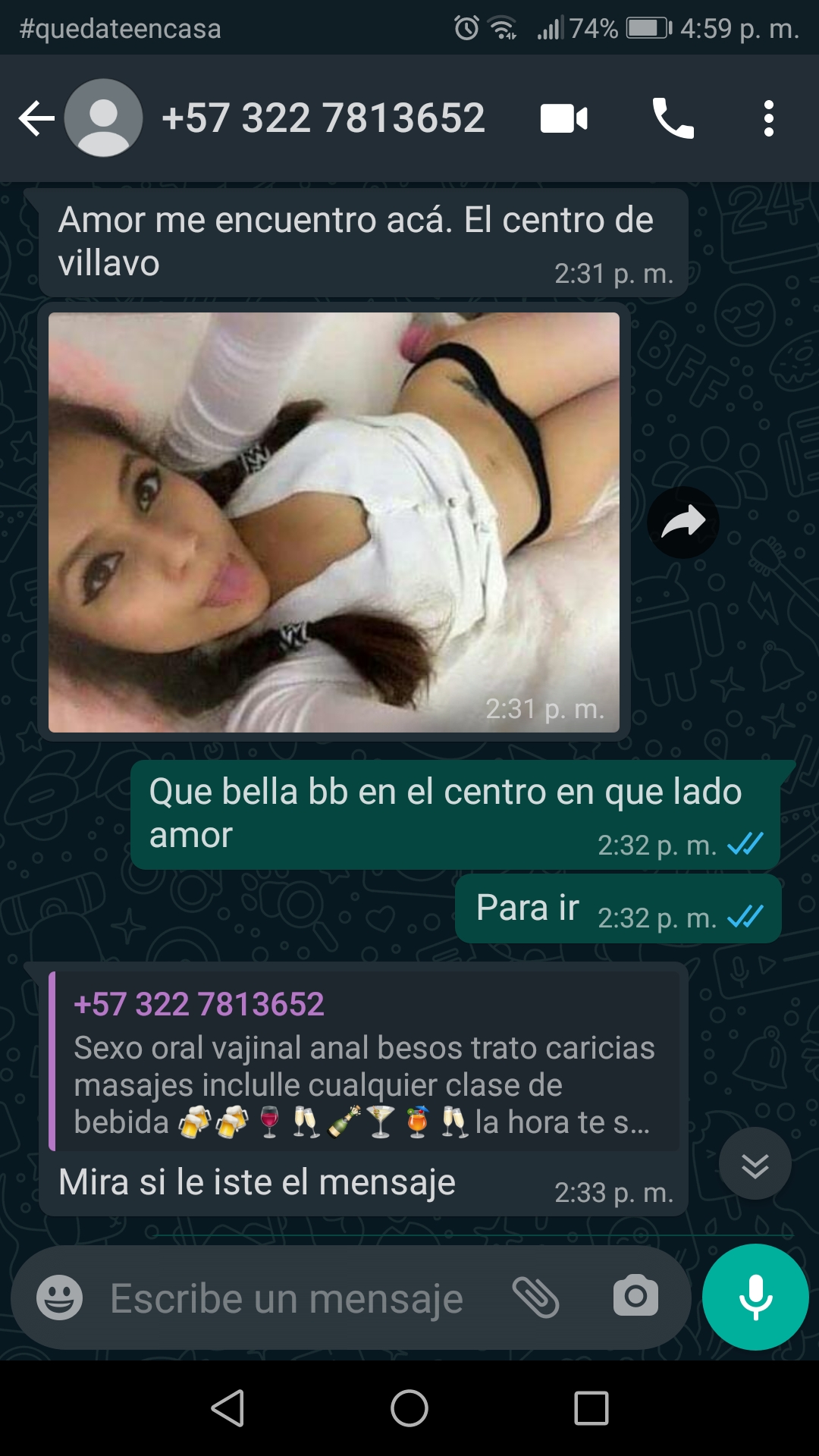The width and height of the screenshot is (819, 1456).
Task: Open the camera from the message bar
Action: 635,1298
